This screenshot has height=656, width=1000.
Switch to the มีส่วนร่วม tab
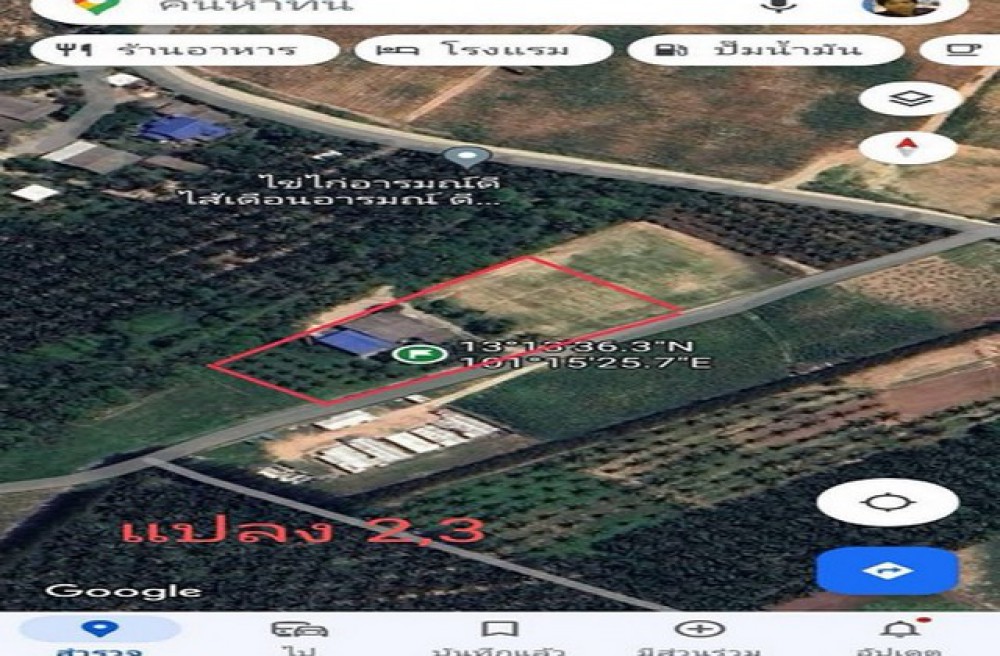(x=699, y=636)
